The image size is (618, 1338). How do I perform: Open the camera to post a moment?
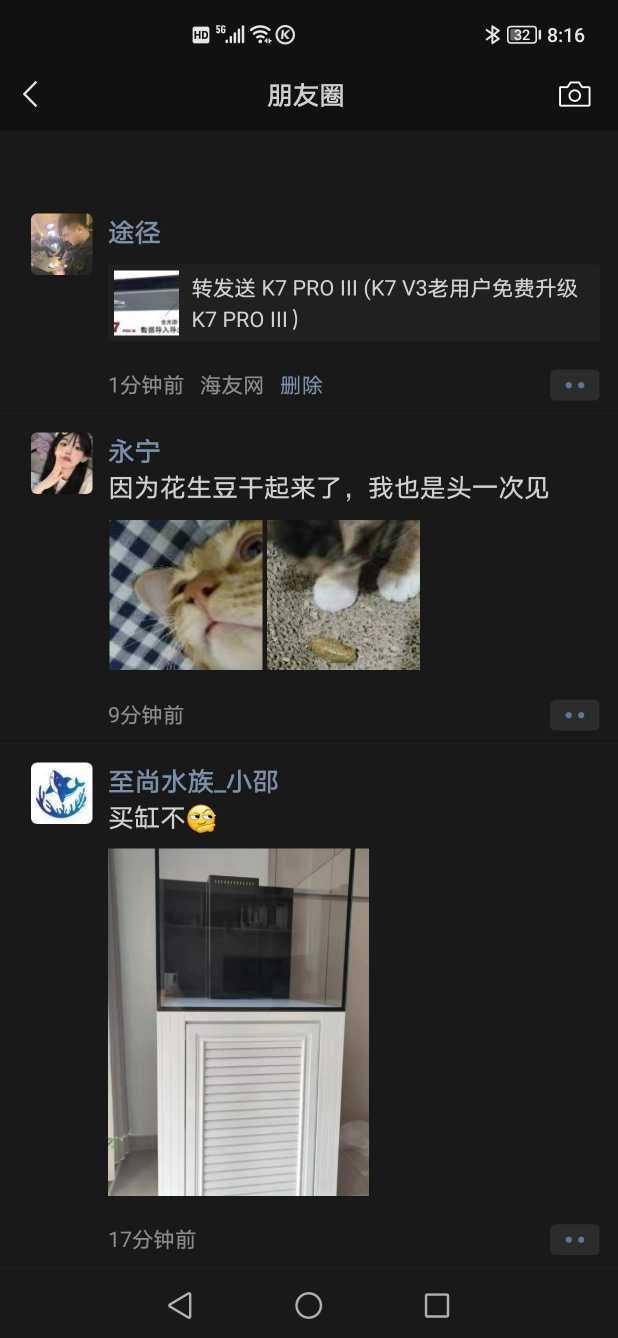[x=574, y=95]
